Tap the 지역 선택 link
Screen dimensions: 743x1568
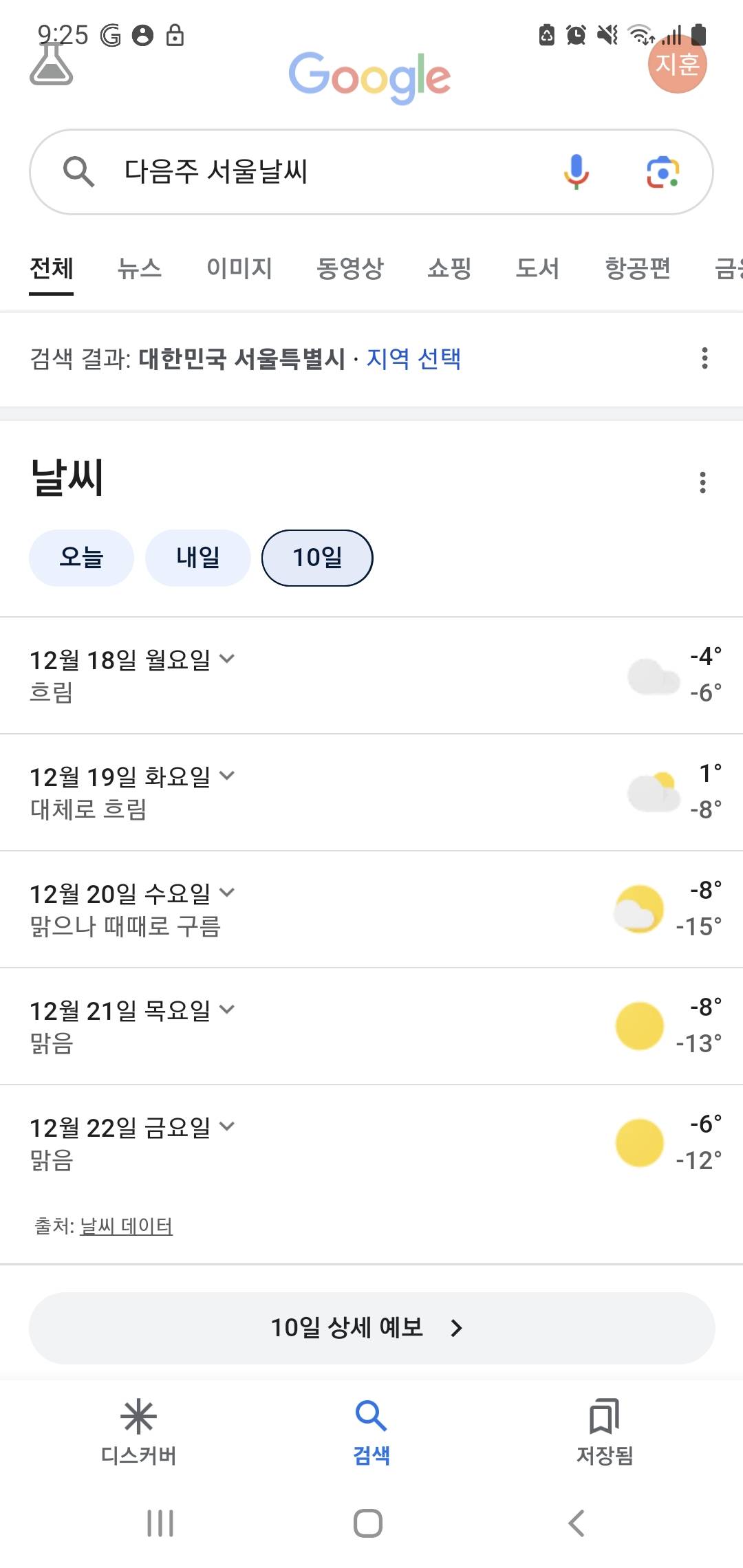[x=413, y=358]
